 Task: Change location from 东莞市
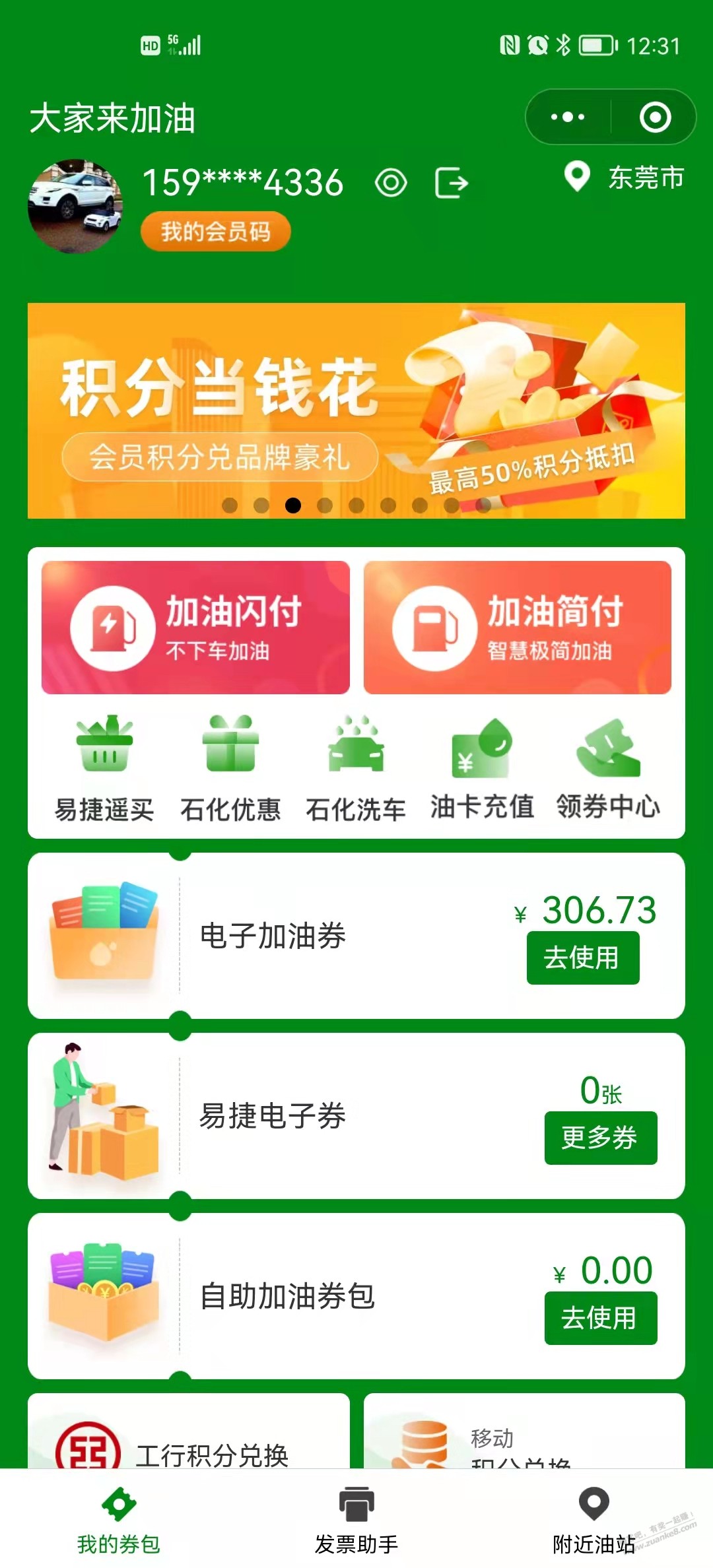click(624, 178)
